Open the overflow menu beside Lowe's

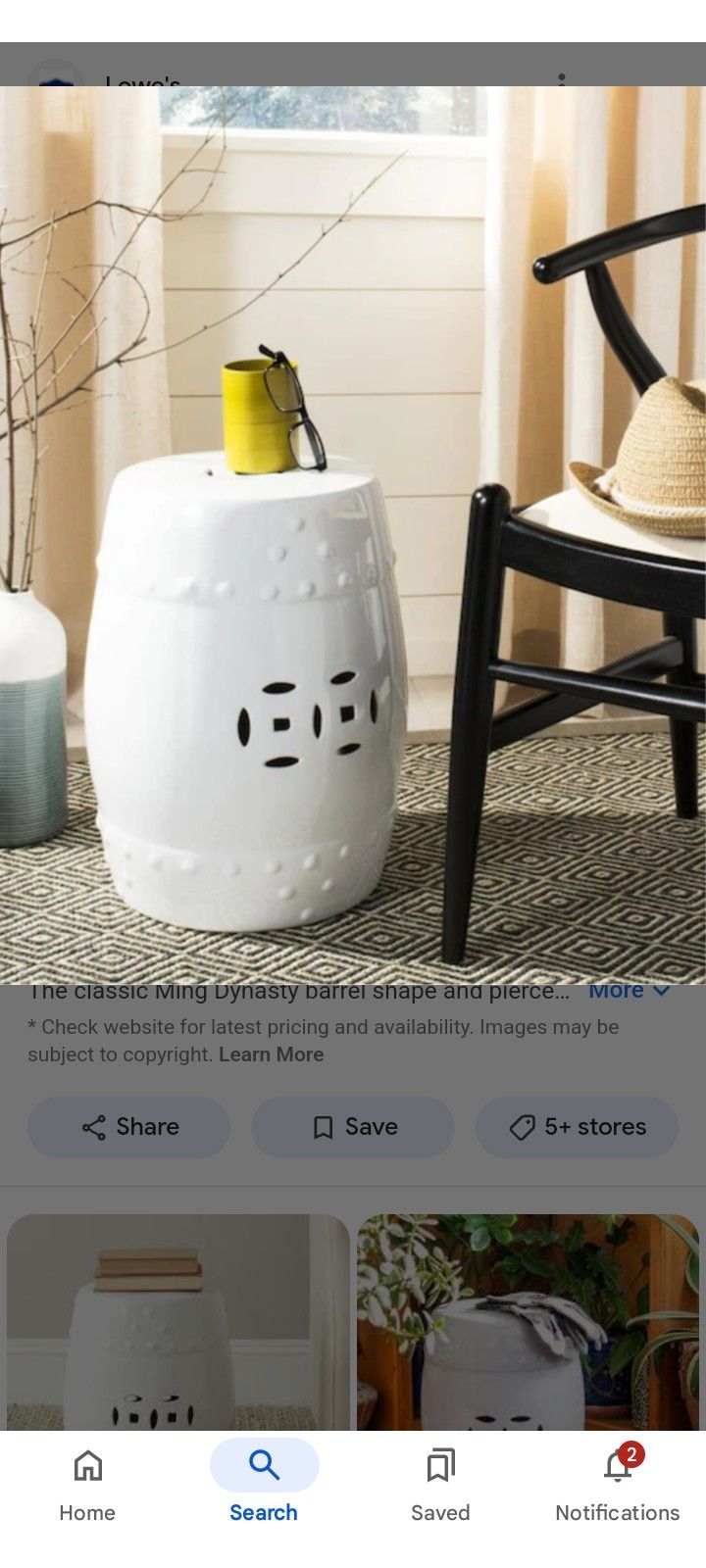coord(561,77)
